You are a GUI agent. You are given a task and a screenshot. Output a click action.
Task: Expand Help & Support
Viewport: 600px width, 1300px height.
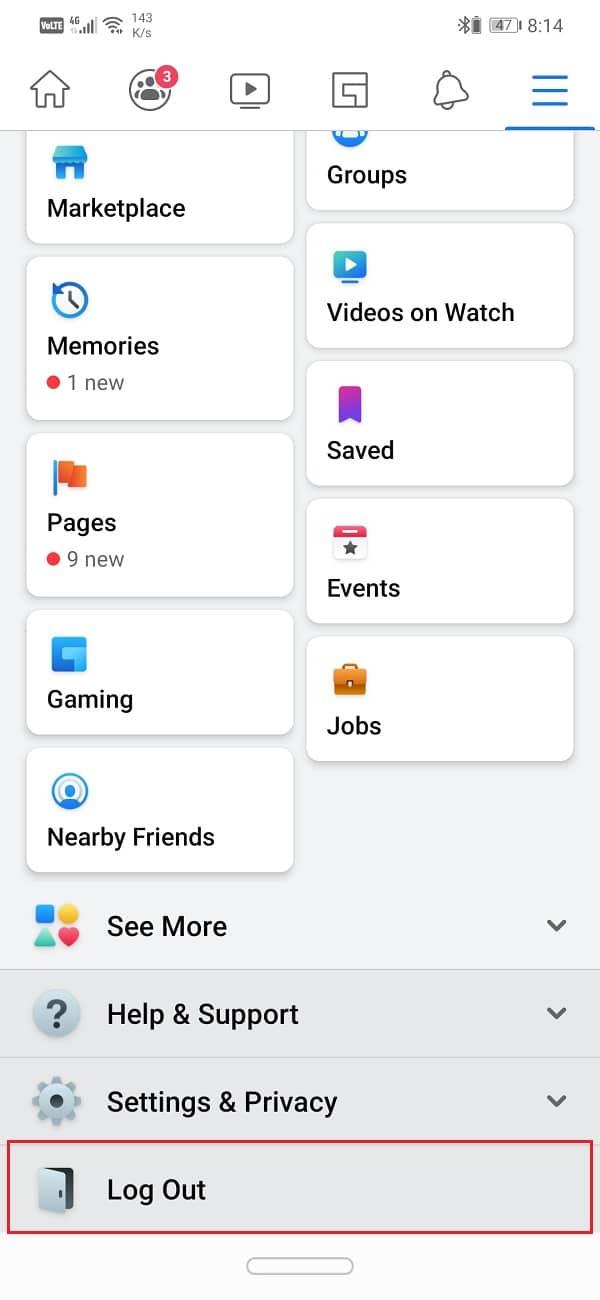click(x=300, y=1014)
